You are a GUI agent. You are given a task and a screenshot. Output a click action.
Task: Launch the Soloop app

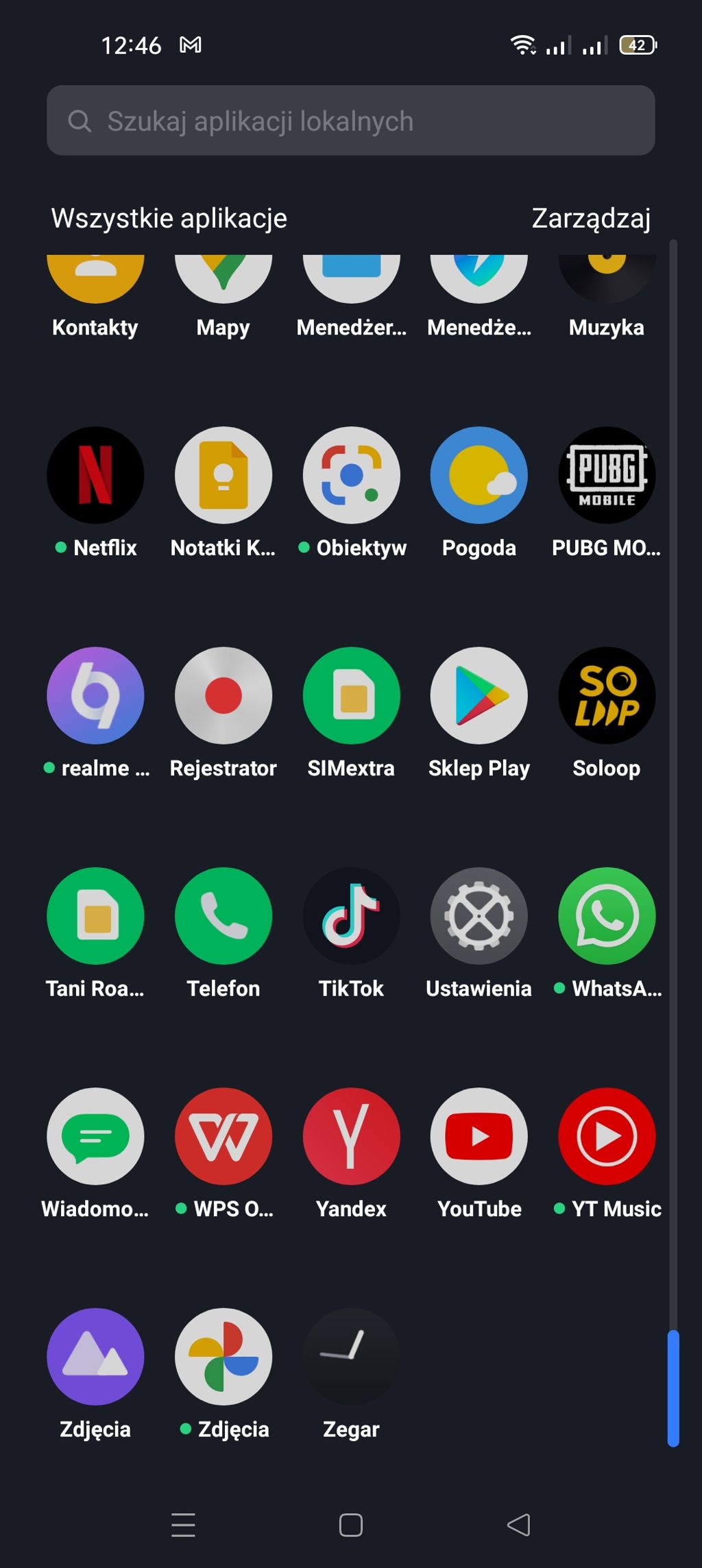606,695
